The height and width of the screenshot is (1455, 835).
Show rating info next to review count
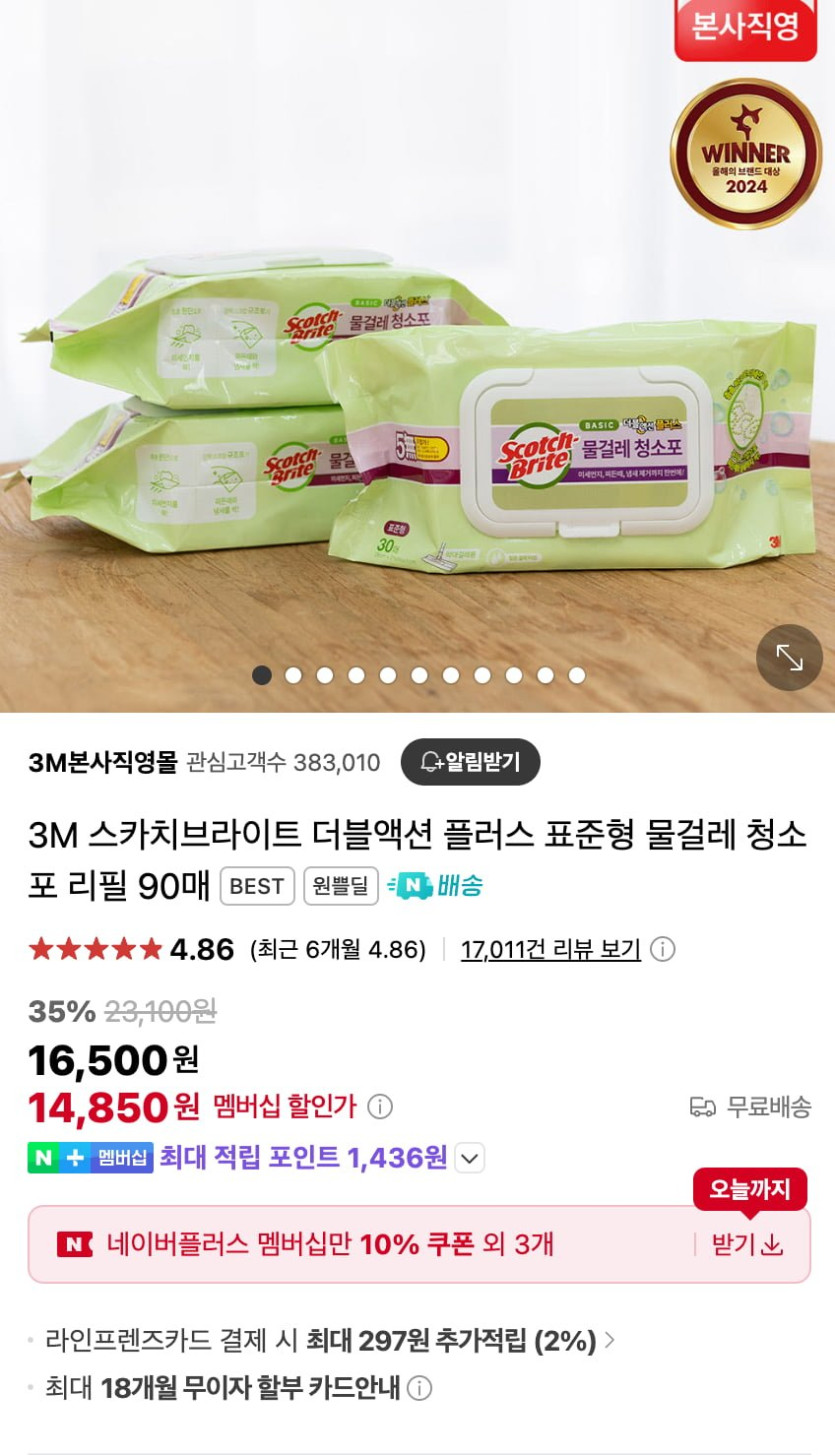[x=663, y=949]
